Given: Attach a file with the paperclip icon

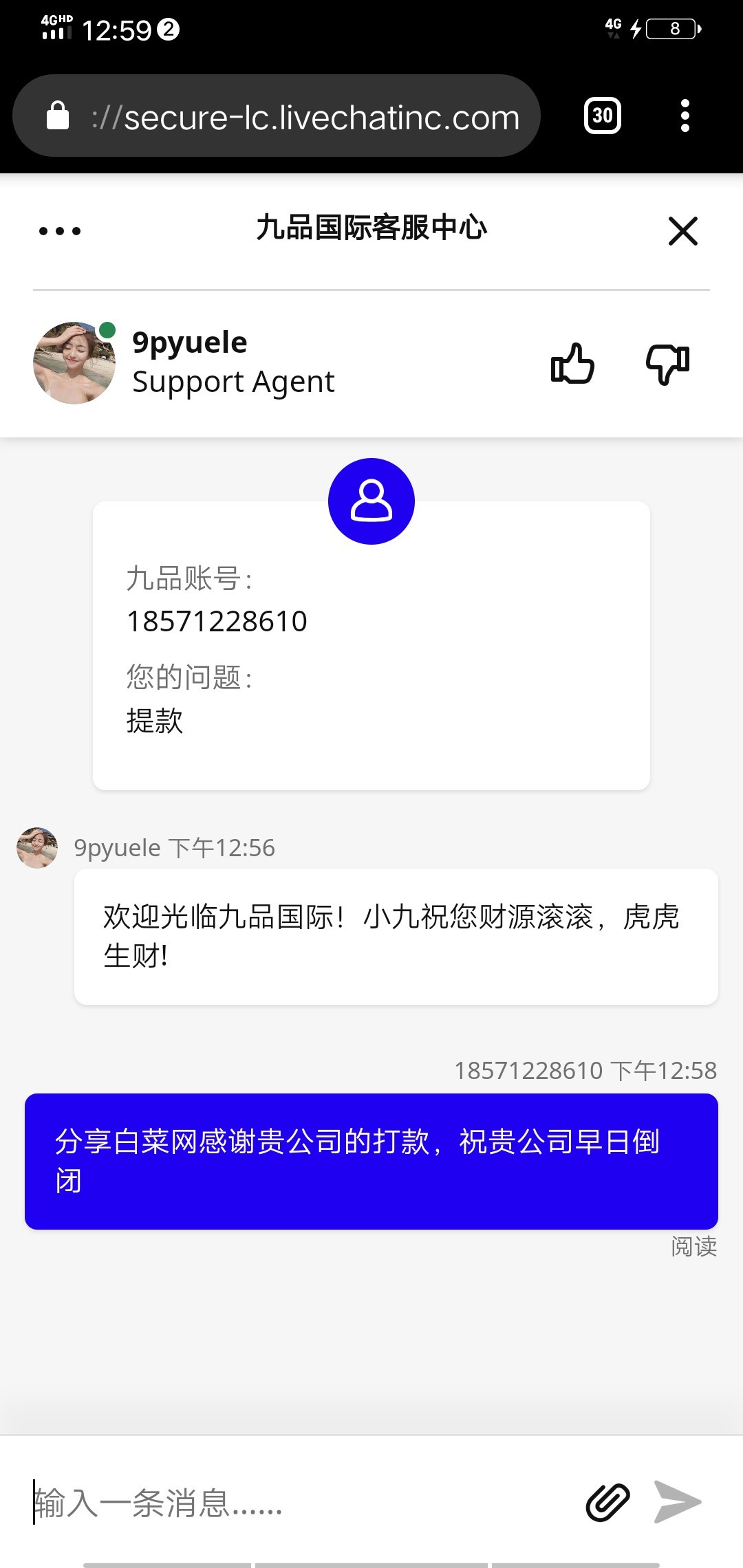Looking at the screenshot, I should (607, 1502).
